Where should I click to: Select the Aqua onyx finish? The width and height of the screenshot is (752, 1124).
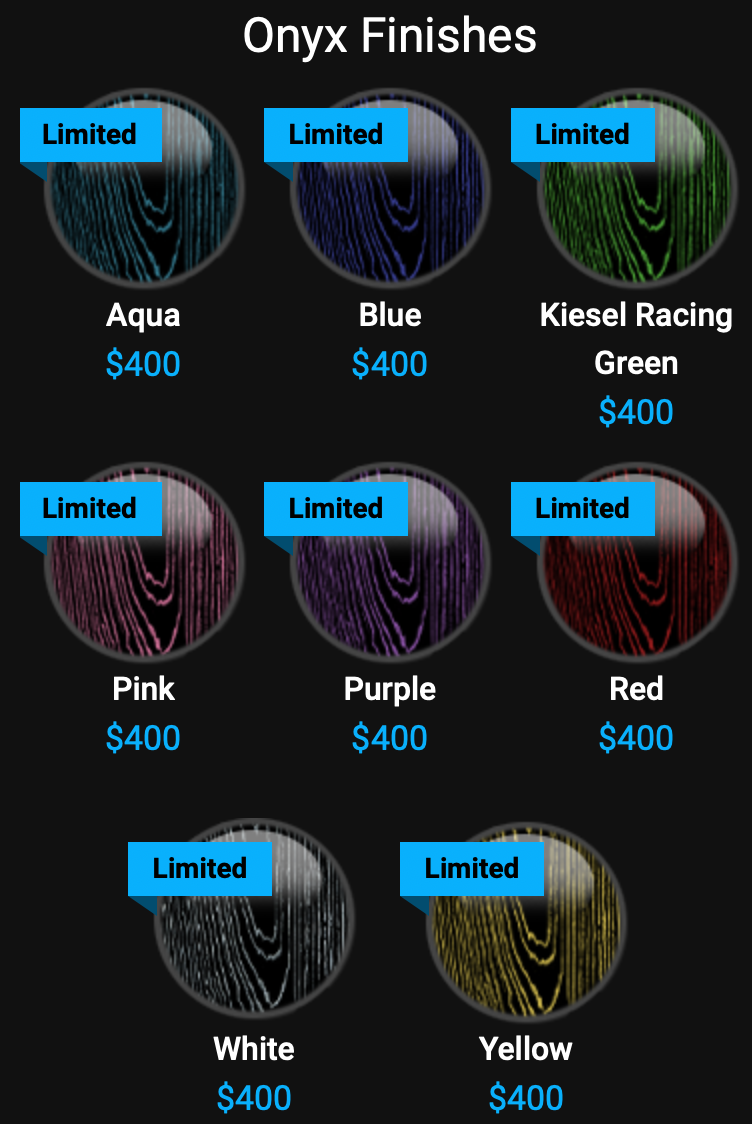[x=143, y=185]
